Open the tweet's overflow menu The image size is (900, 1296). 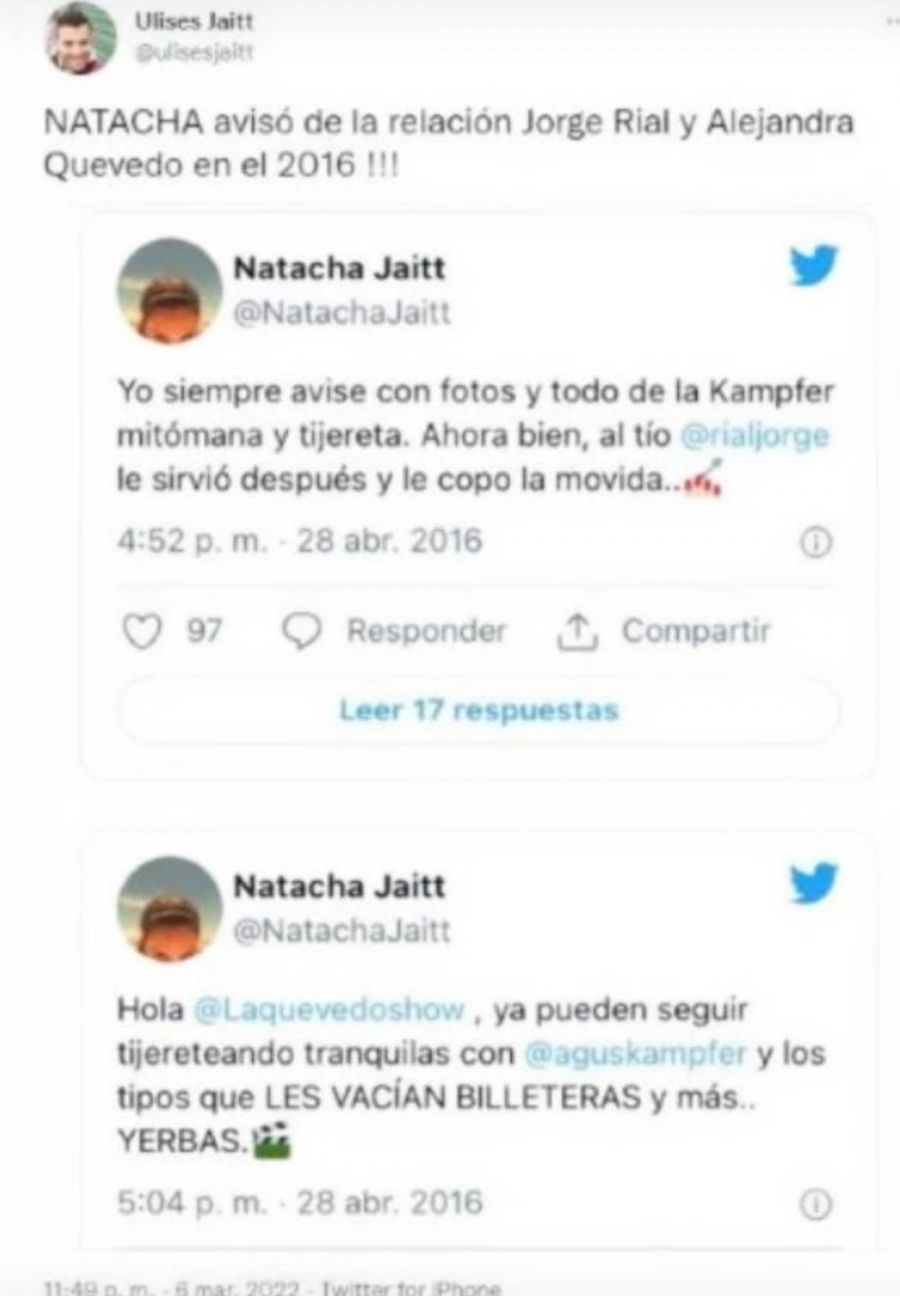tap(890, 22)
